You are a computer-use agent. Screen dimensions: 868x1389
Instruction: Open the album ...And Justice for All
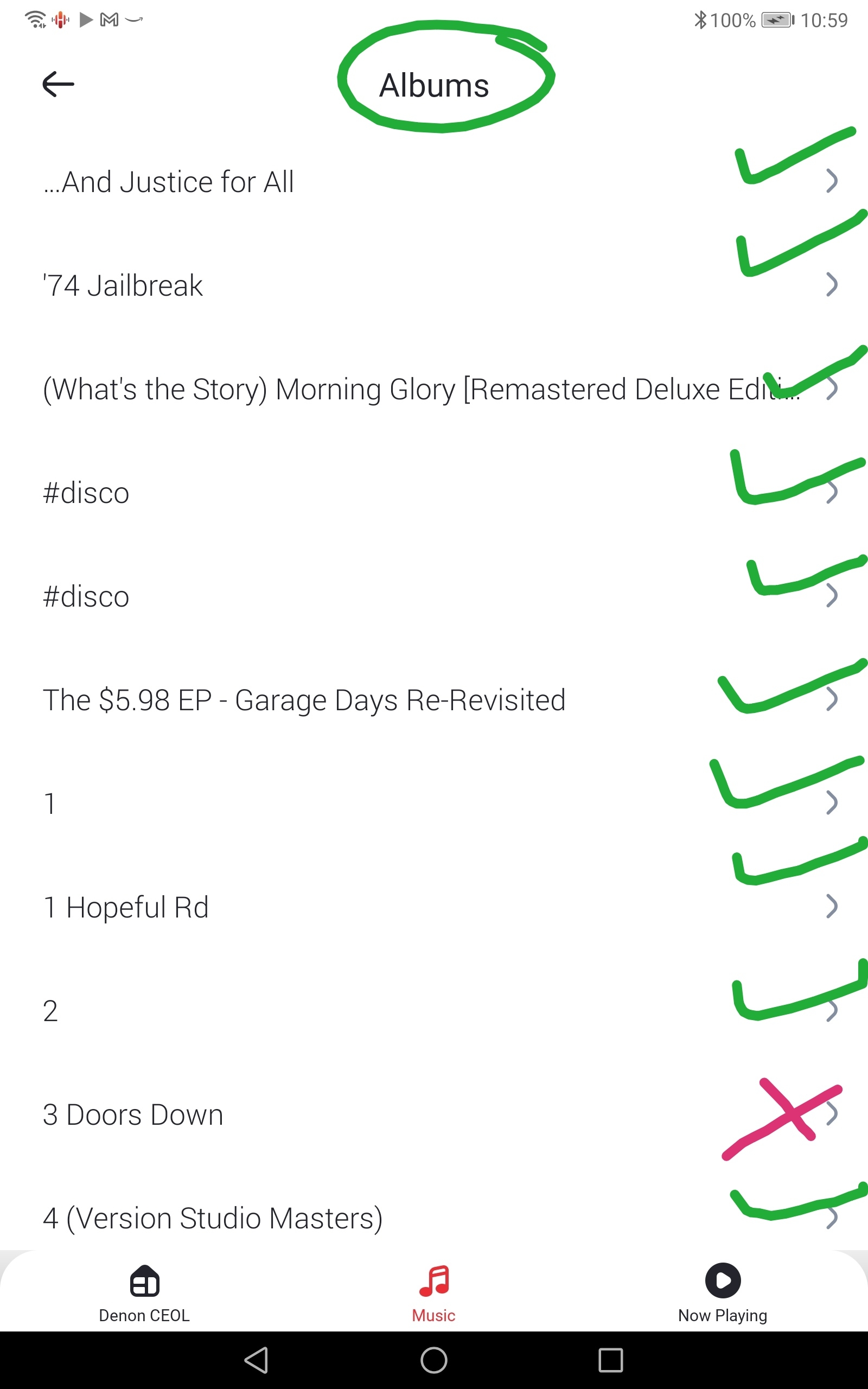[x=169, y=182]
